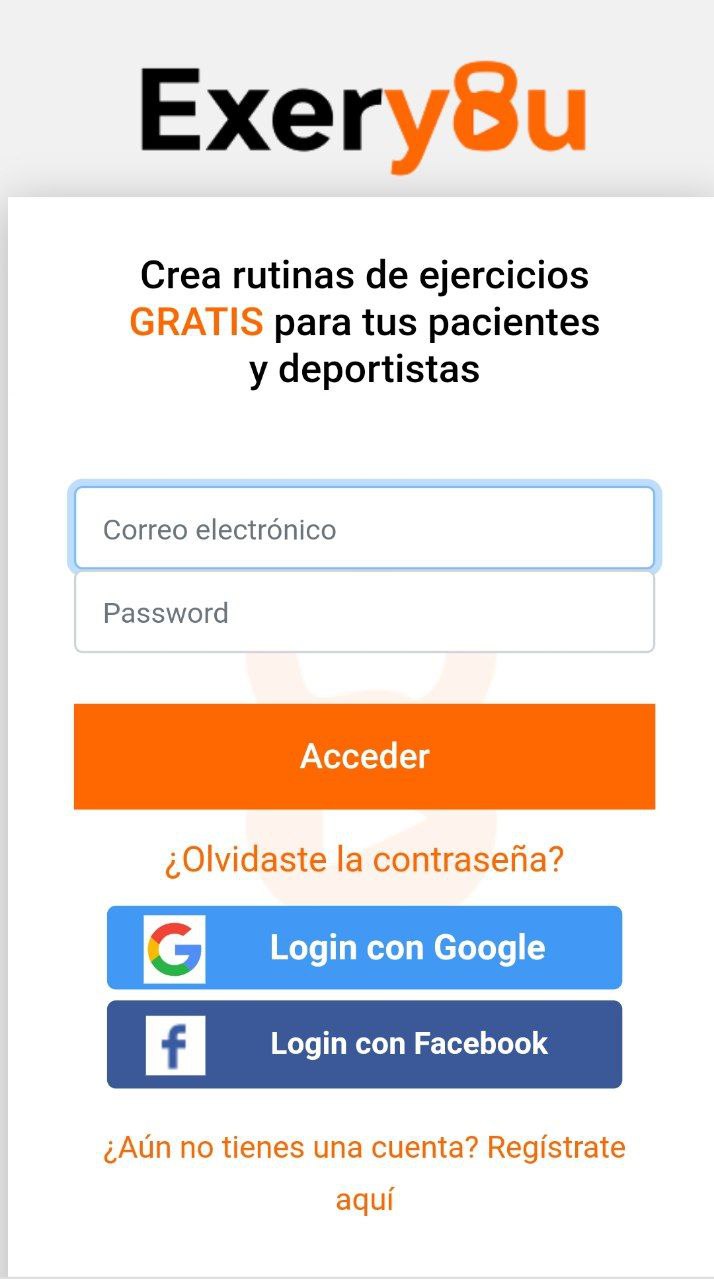Tap the Correo electrónico field
The image size is (714, 1280).
pyautogui.click(x=364, y=529)
